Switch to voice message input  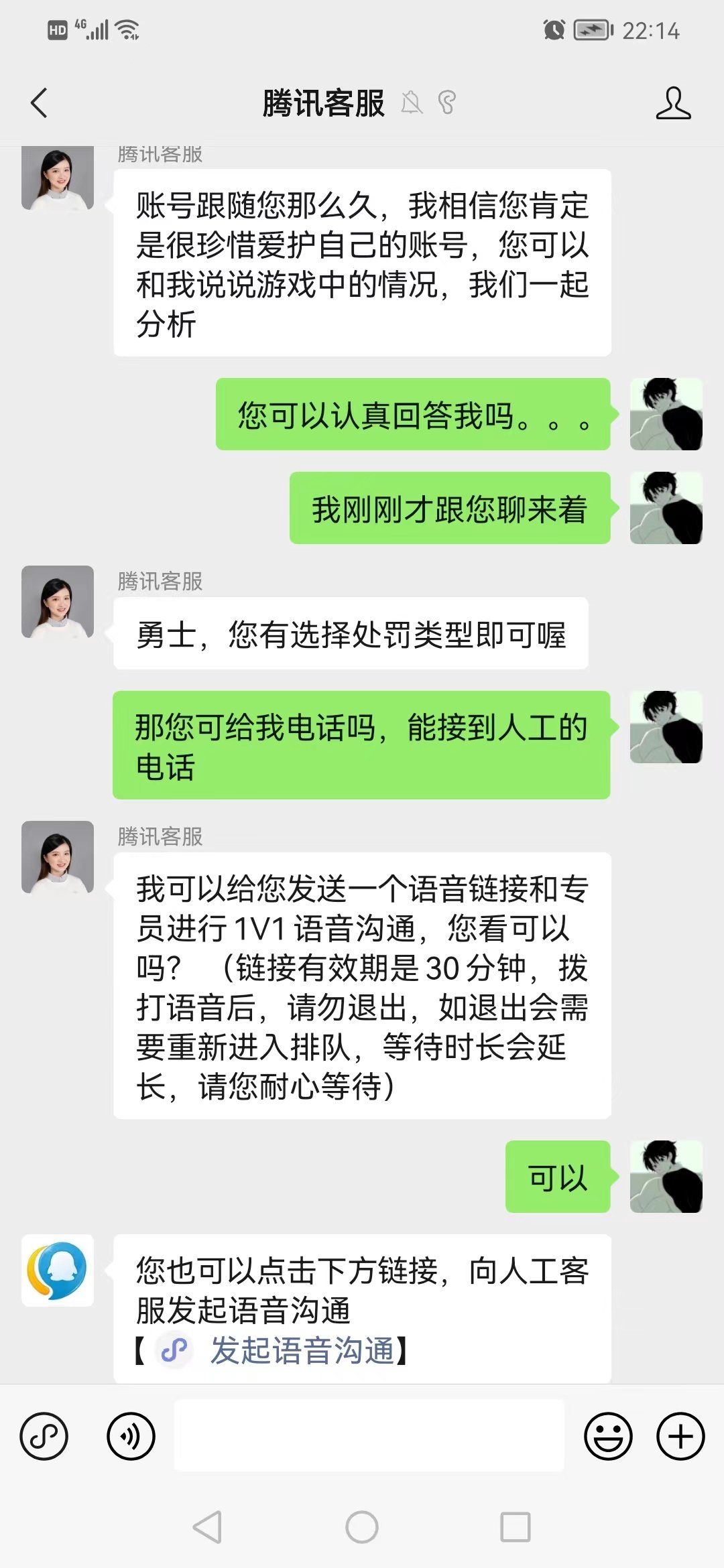[131, 1436]
